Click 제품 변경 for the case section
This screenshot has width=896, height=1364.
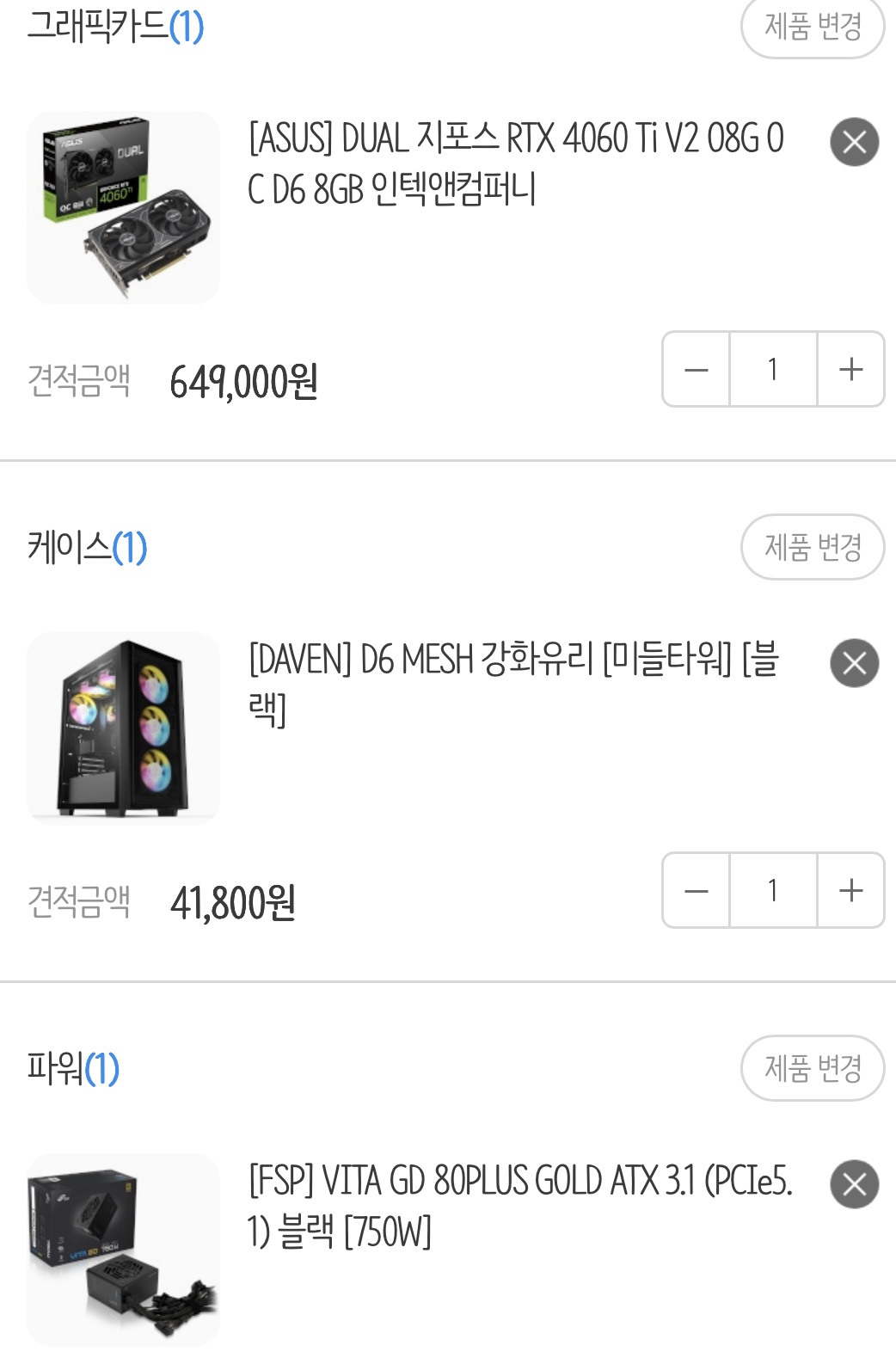click(812, 546)
